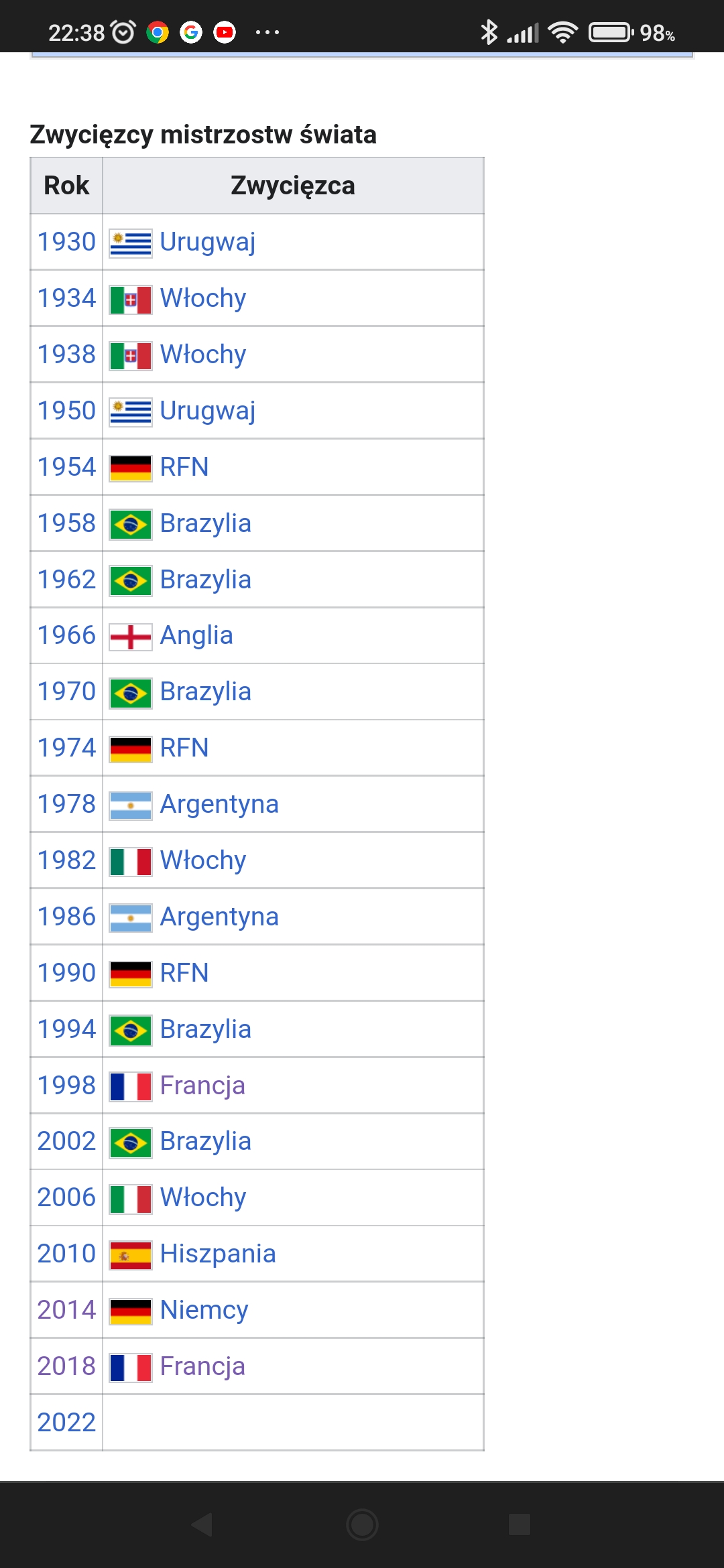This screenshot has height=1568, width=724.
Task: Open Włochy link in the 1982 row
Action: [203, 860]
